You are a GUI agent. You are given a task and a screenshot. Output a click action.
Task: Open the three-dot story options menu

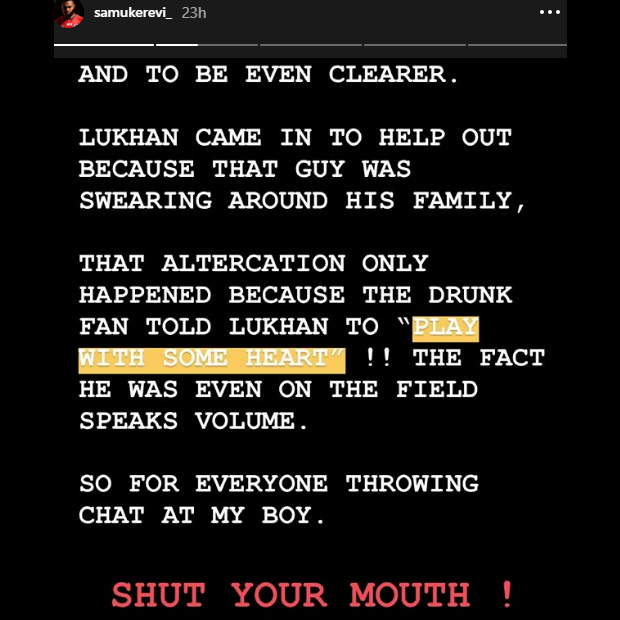549,13
